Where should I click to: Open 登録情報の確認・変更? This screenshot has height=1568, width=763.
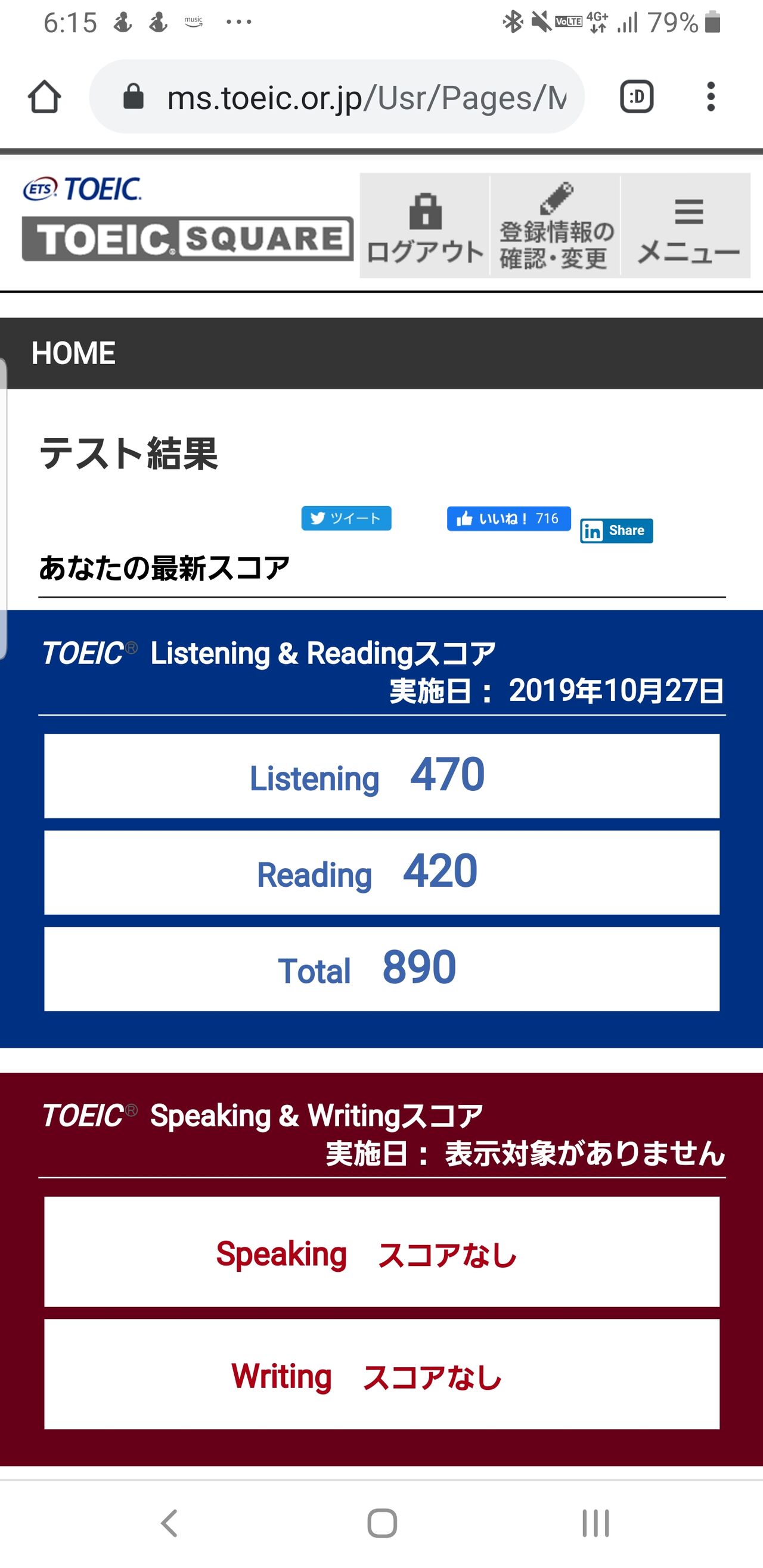pos(556,226)
